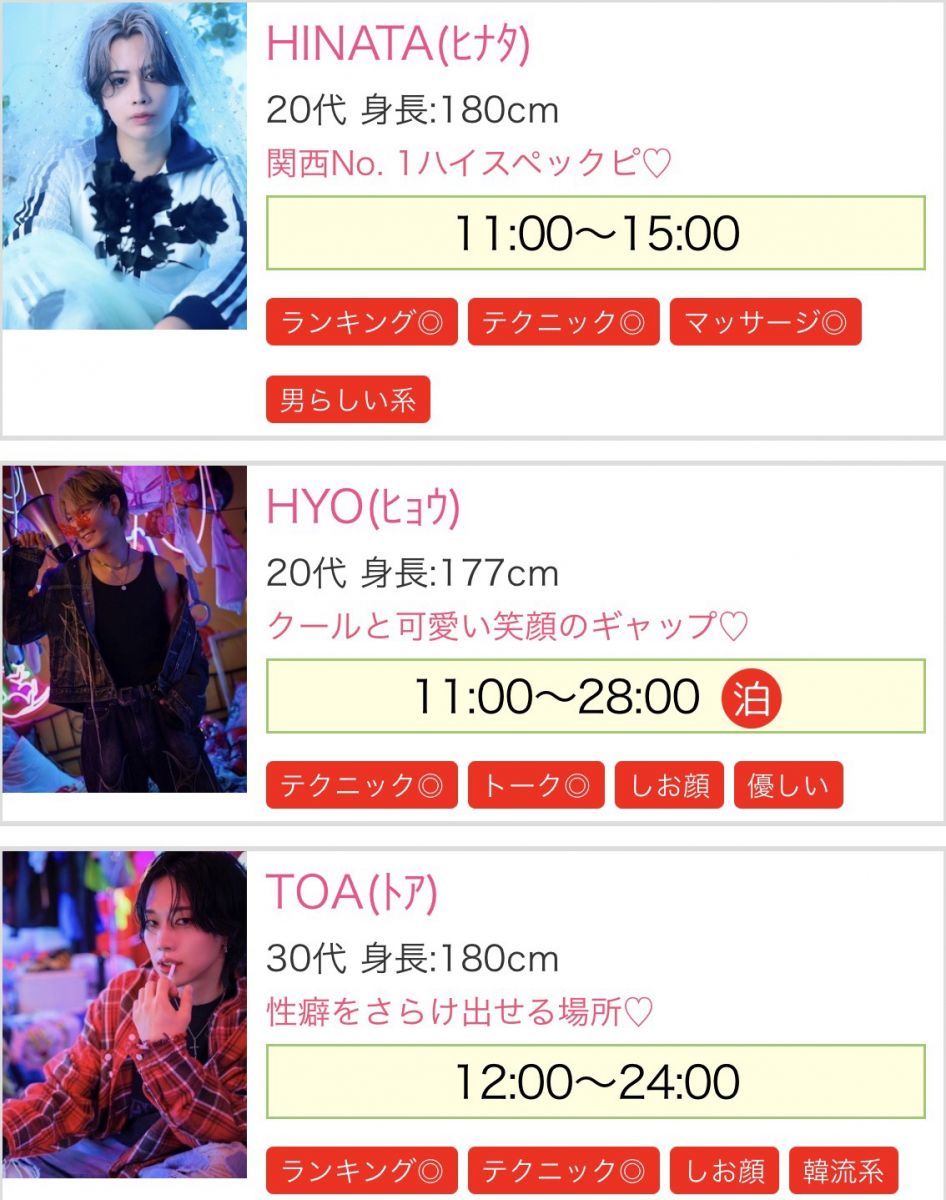Tap the 男らしい系 tag
Screen dimensions: 946x1200
click(348, 400)
